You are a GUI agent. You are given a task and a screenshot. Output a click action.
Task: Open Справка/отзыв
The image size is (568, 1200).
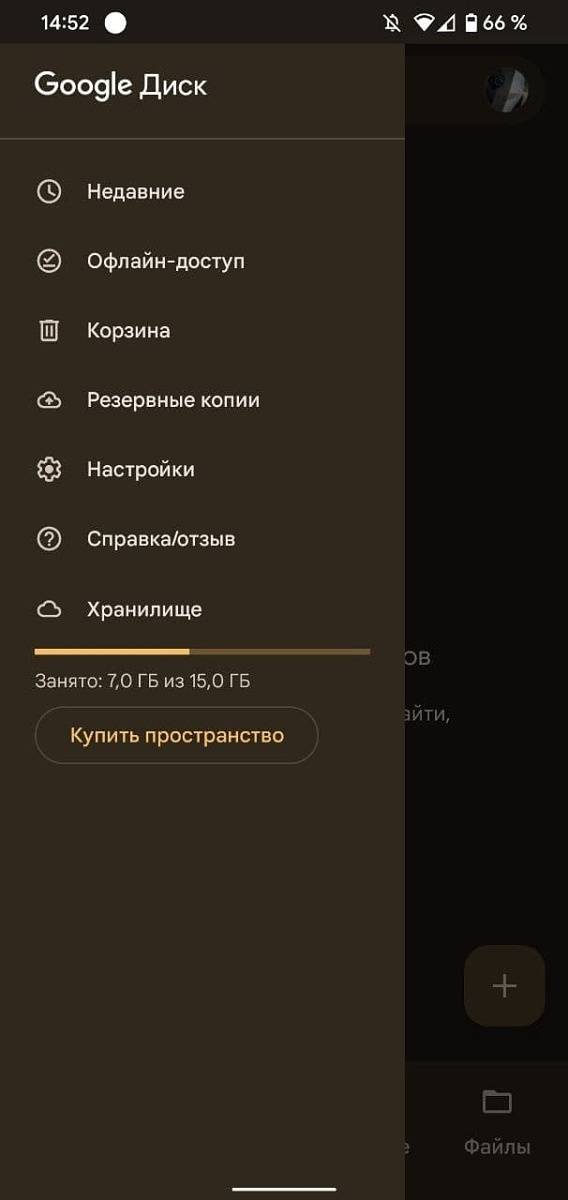202,539
